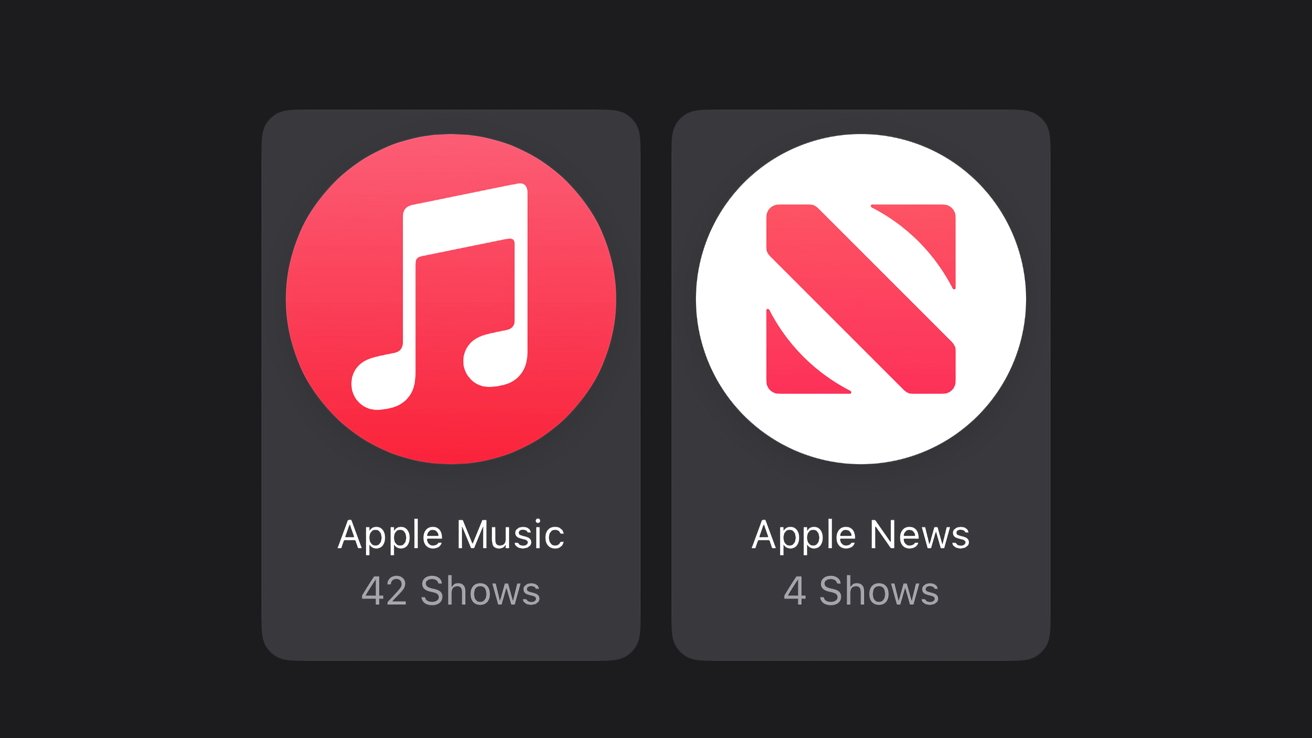This screenshot has height=738, width=1312.
Task: Open the Apple Music channel card
Action: [x=450, y=385]
